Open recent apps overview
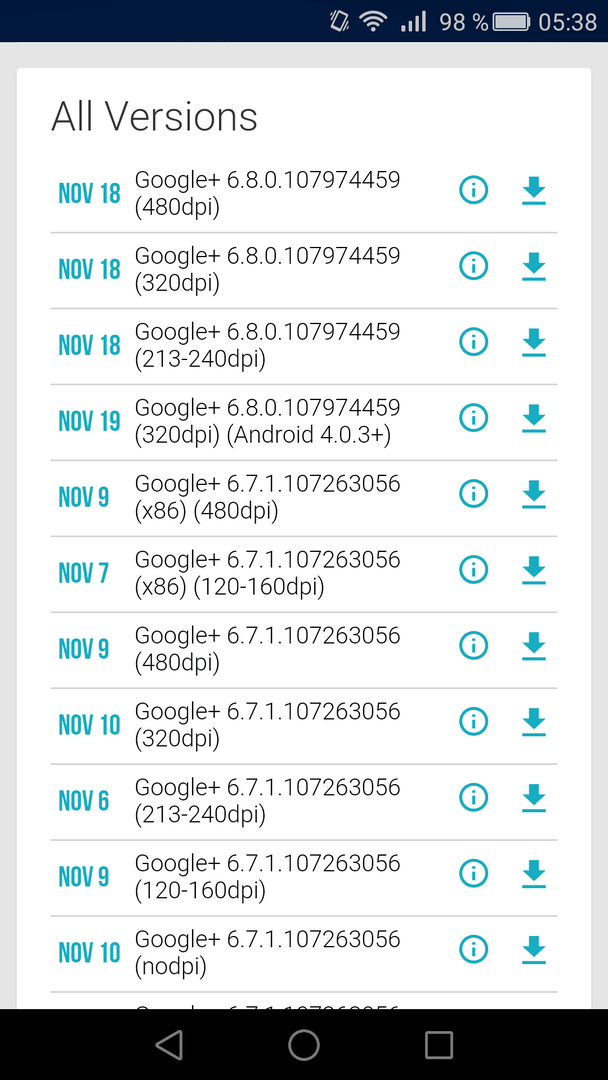 439,1044
